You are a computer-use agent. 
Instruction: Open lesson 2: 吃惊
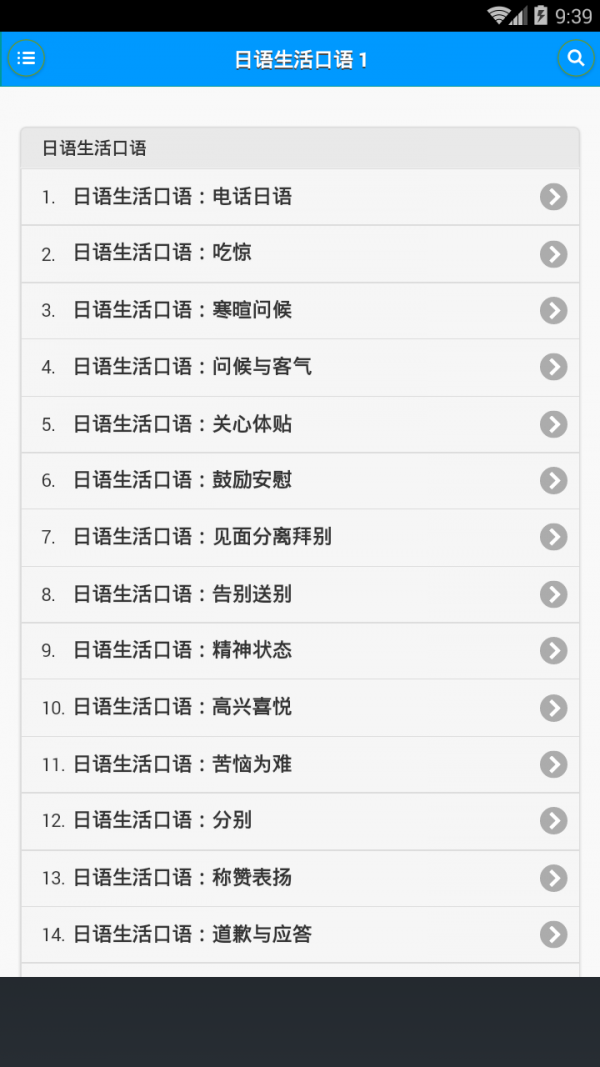point(300,254)
